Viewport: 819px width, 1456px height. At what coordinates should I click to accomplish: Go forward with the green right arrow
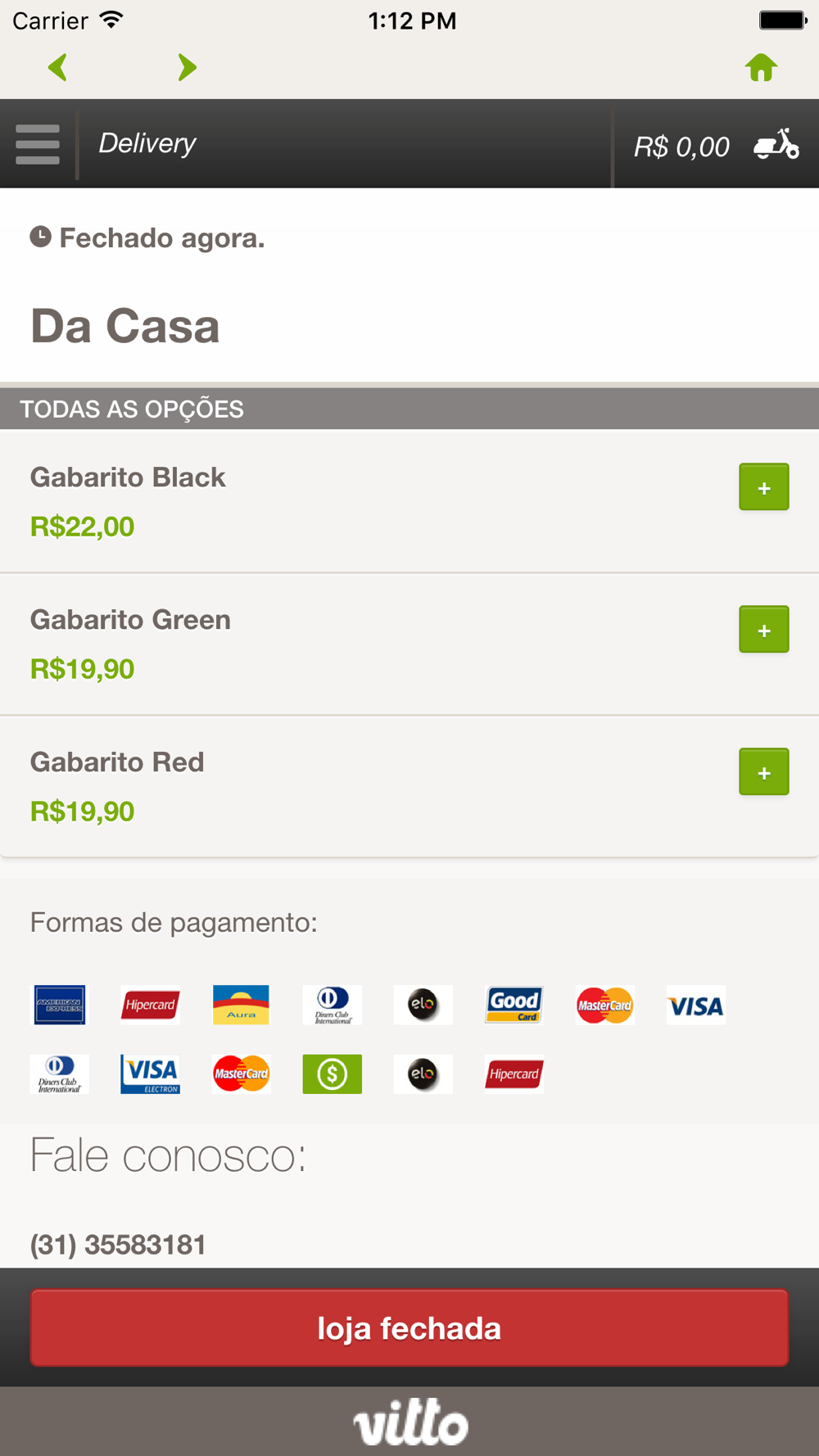tap(188, 67)
